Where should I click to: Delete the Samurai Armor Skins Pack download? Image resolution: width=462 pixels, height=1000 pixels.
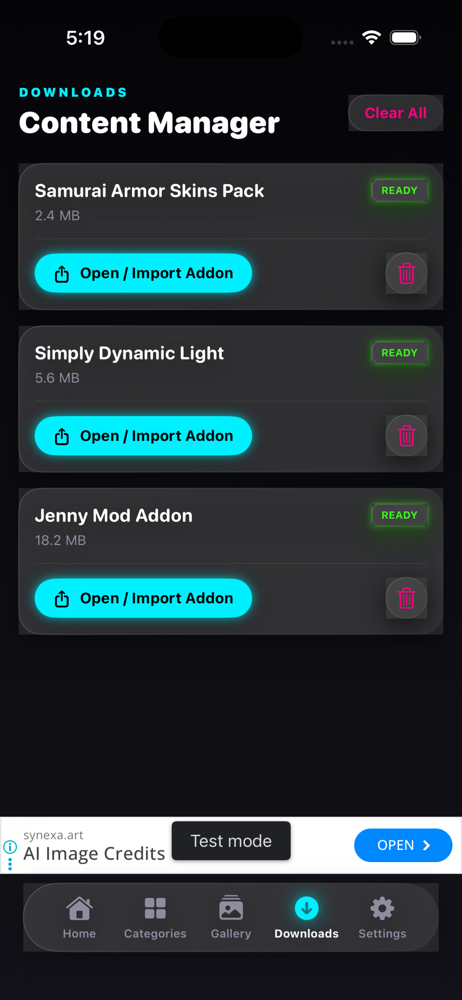(x=406, y=274)
